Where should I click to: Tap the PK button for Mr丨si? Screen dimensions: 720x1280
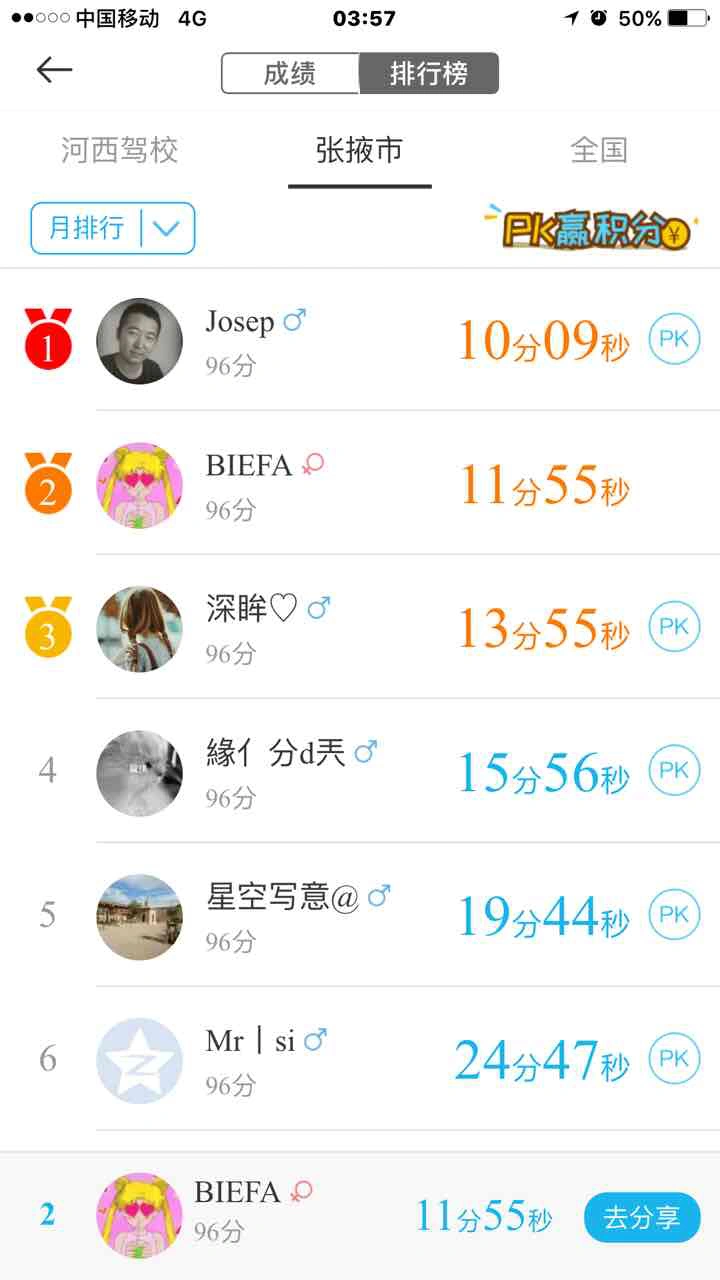coord(674,1058)
